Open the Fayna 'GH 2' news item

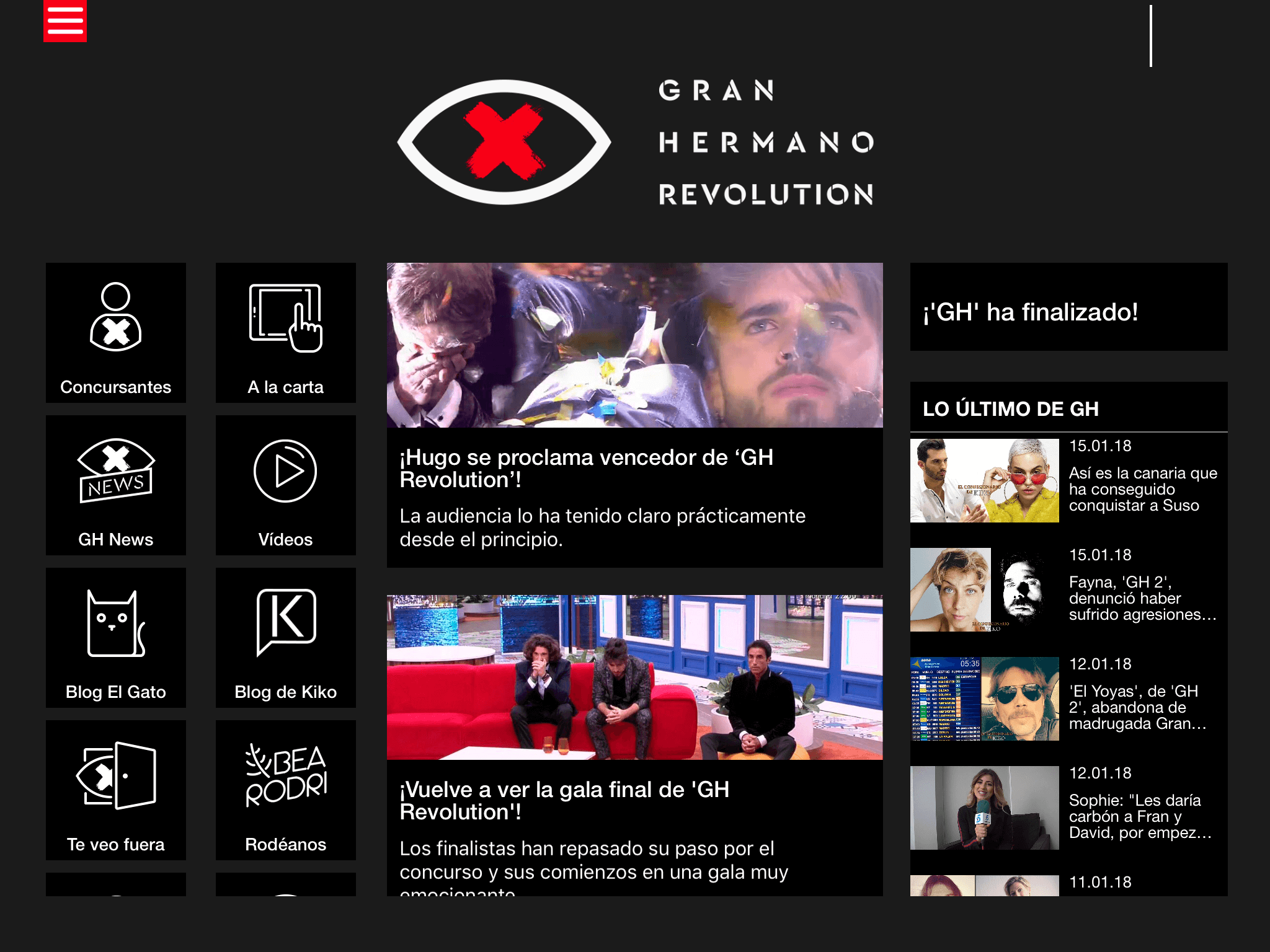tap(1068, 590)
